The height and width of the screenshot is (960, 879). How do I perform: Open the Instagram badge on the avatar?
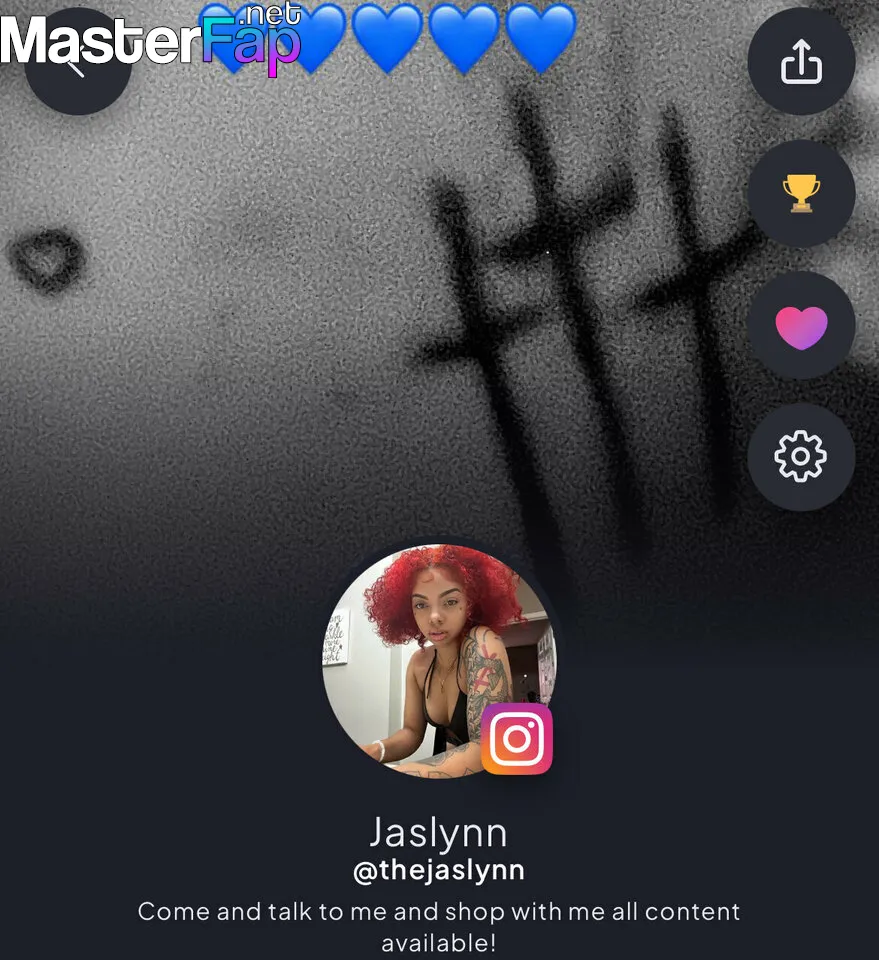[517, 739]
